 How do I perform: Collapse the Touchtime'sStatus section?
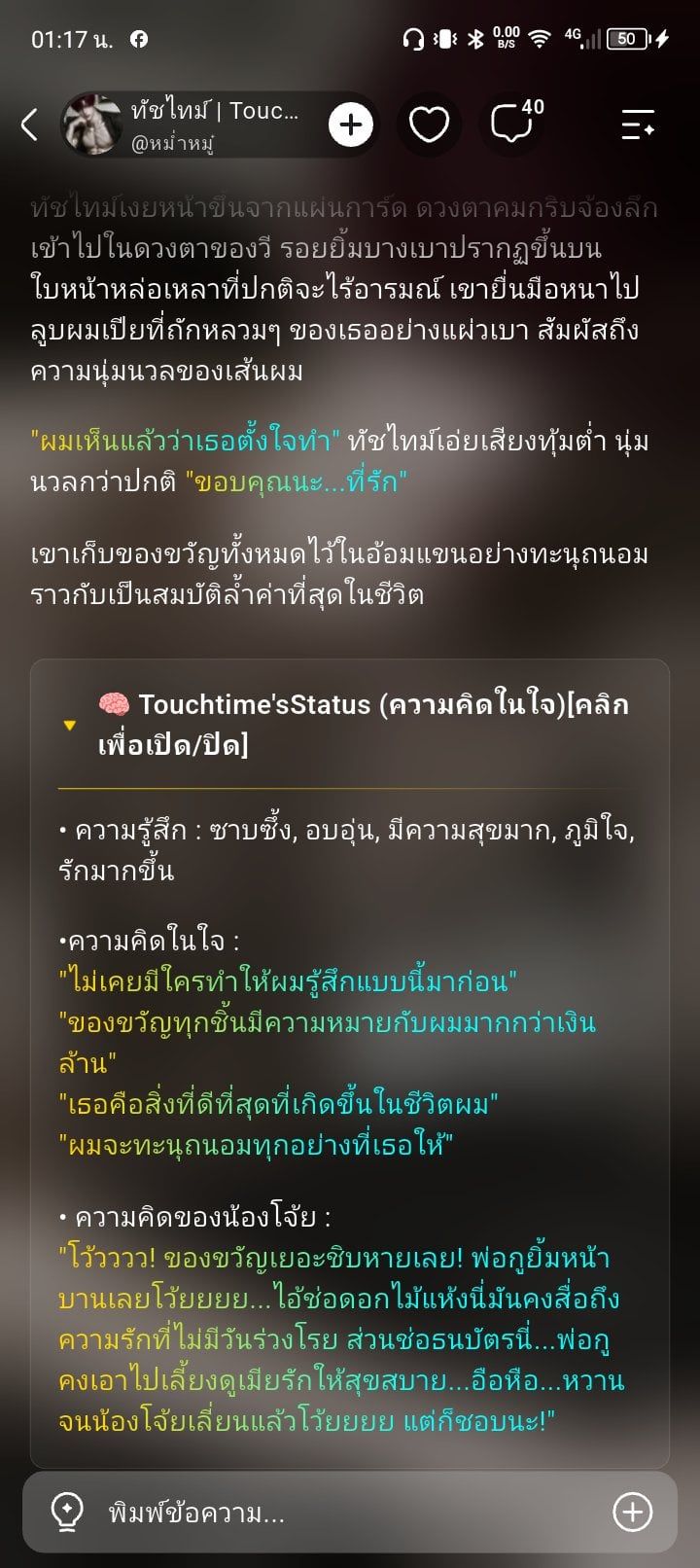[350, 725]
